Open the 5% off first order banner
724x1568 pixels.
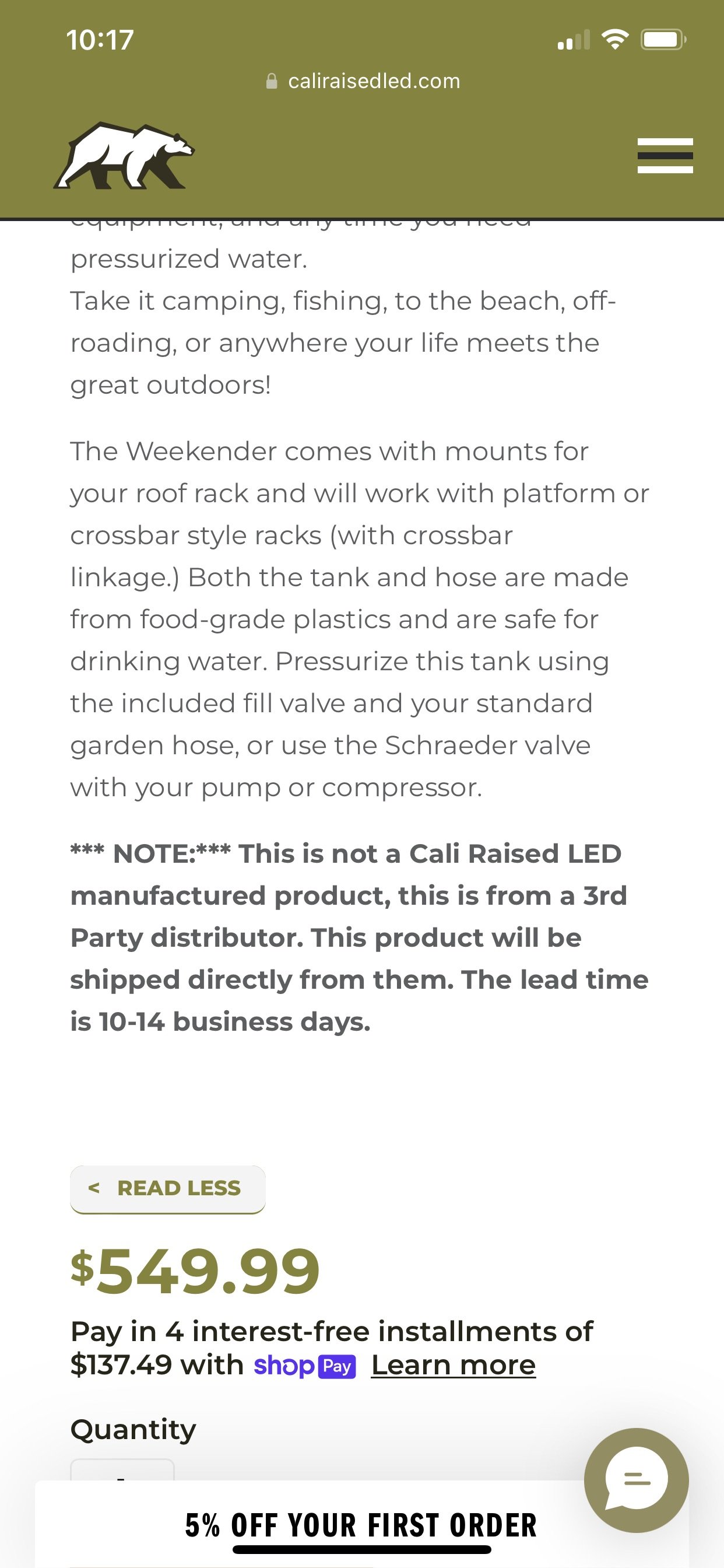click(x=361, y=1524)
